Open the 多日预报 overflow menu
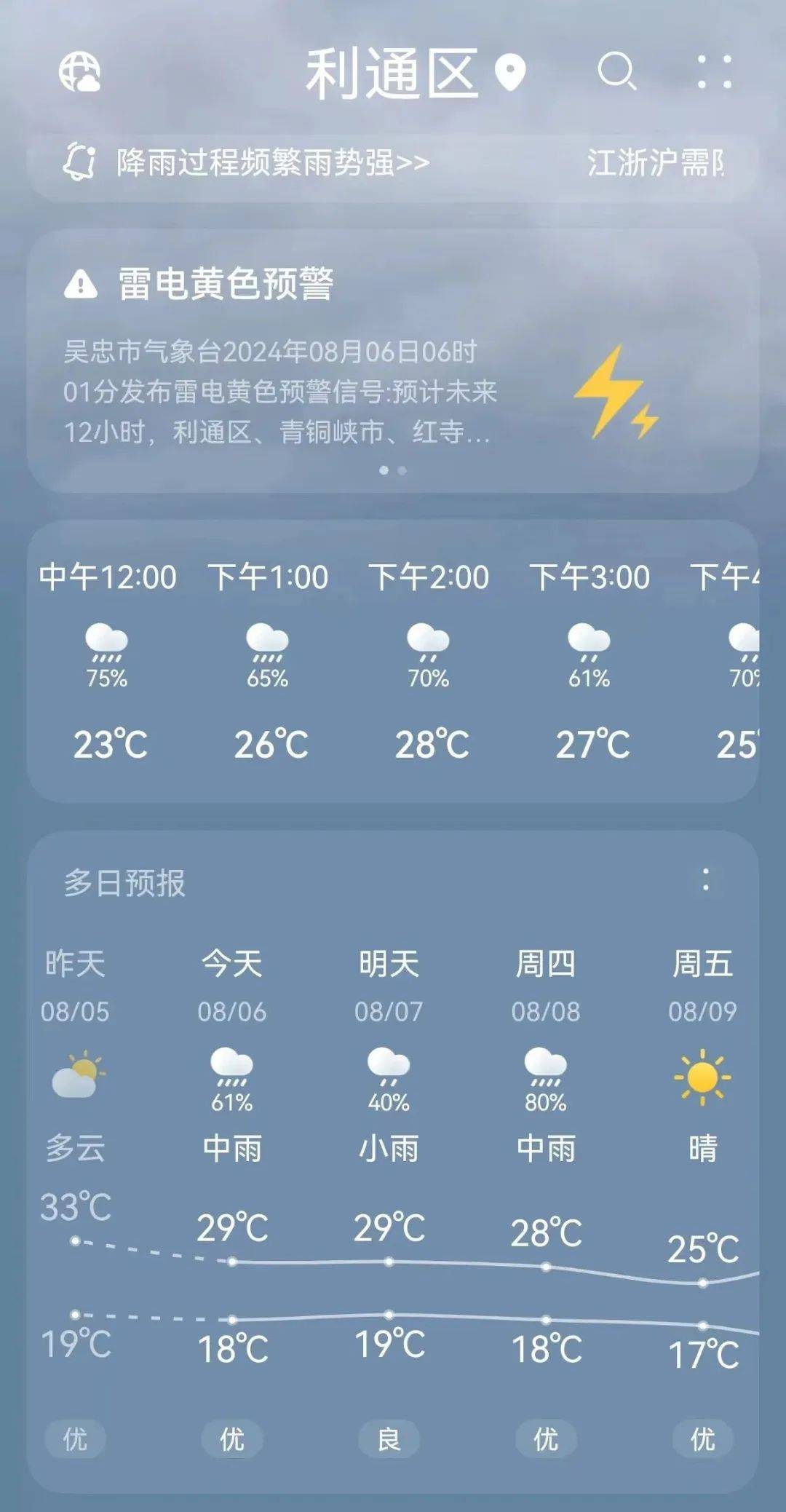 click(x=705, y=879)
